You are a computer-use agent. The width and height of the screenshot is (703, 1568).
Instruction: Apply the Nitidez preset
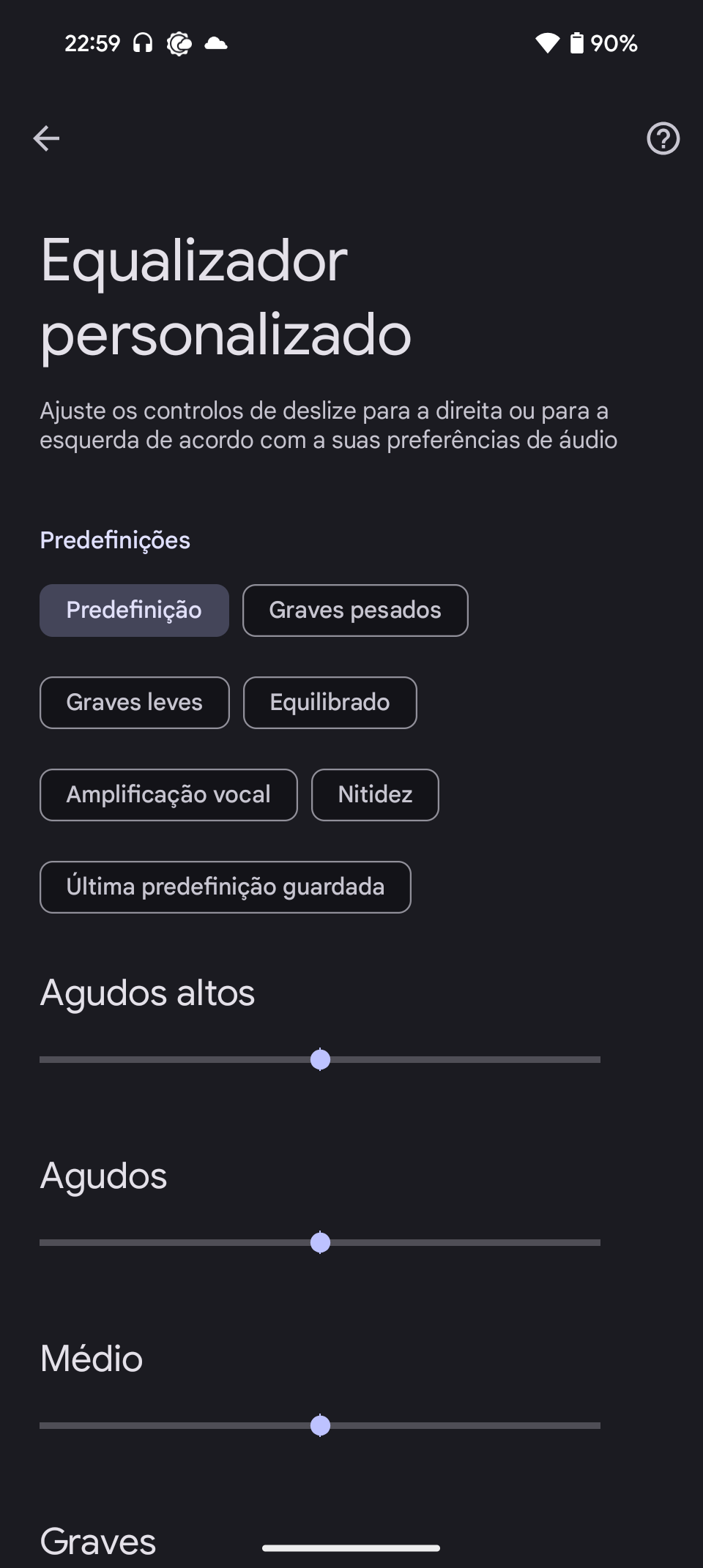point(375,795)
